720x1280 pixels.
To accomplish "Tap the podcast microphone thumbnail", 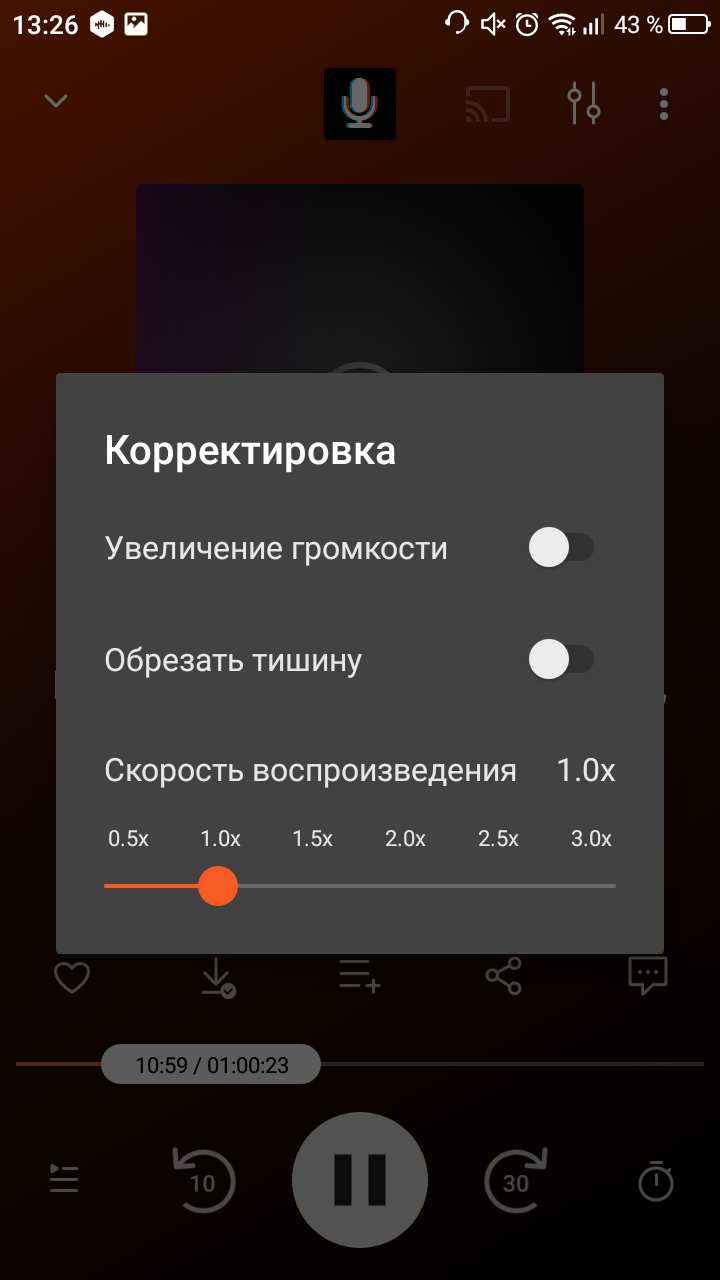I will tap(360, 104).
